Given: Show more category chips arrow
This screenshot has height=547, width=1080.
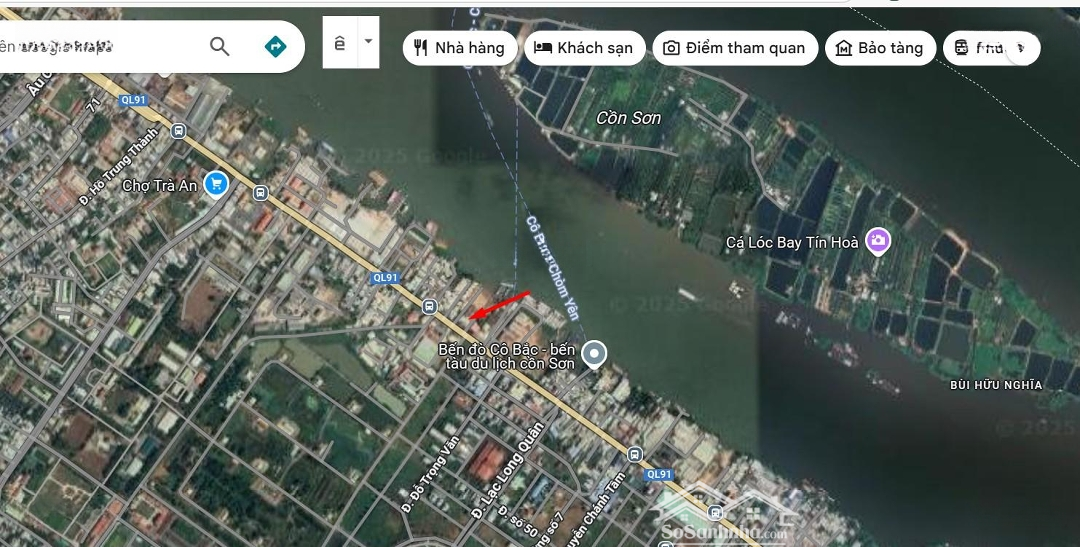Looking at the screenshot, I should 1021,48.
